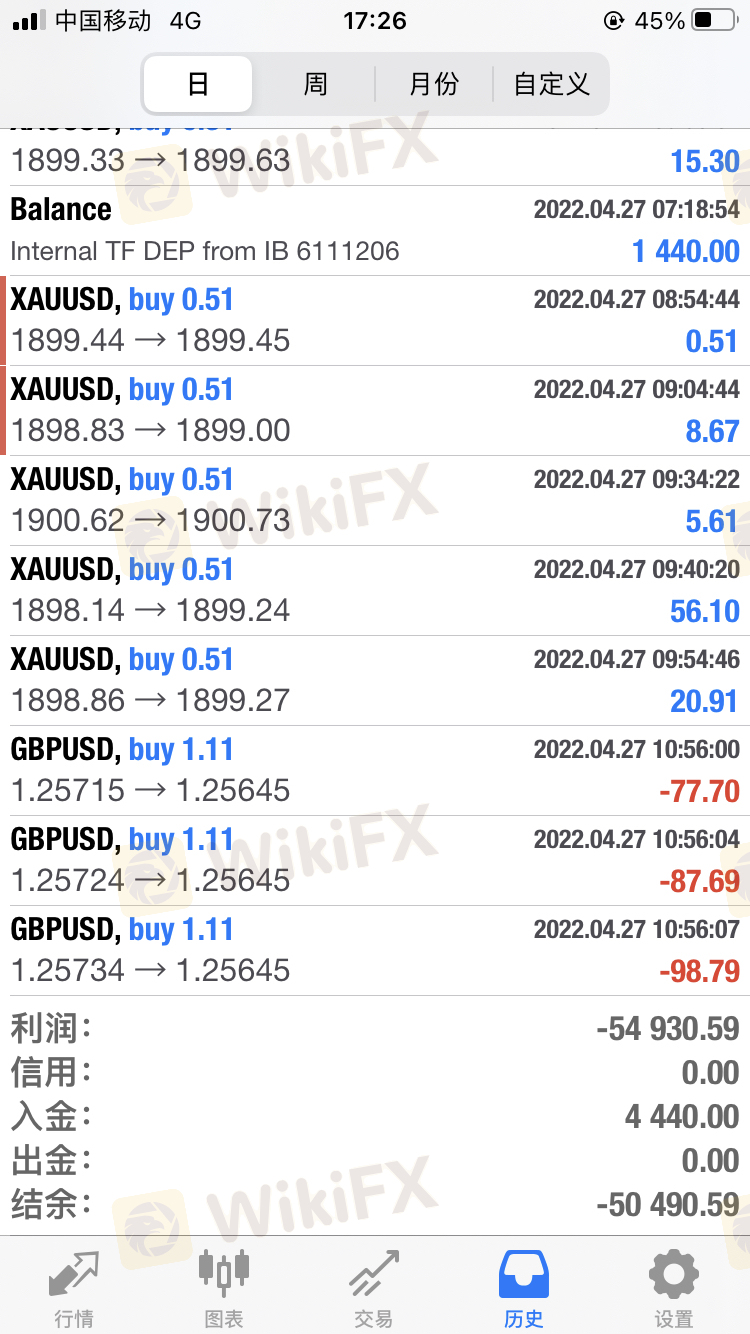Switch to the 周 period segment
Screen dimensions: 750x1334
315,84
